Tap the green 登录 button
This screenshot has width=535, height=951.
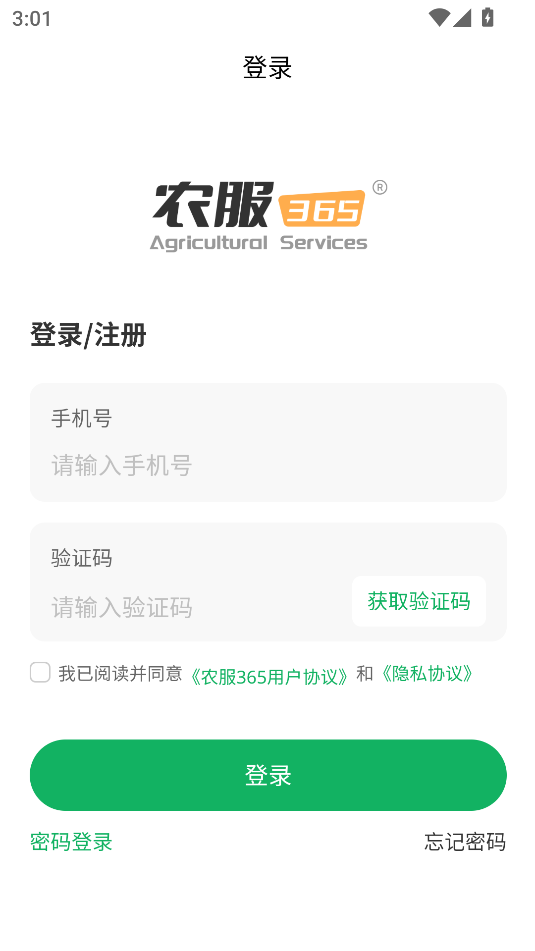268,775
